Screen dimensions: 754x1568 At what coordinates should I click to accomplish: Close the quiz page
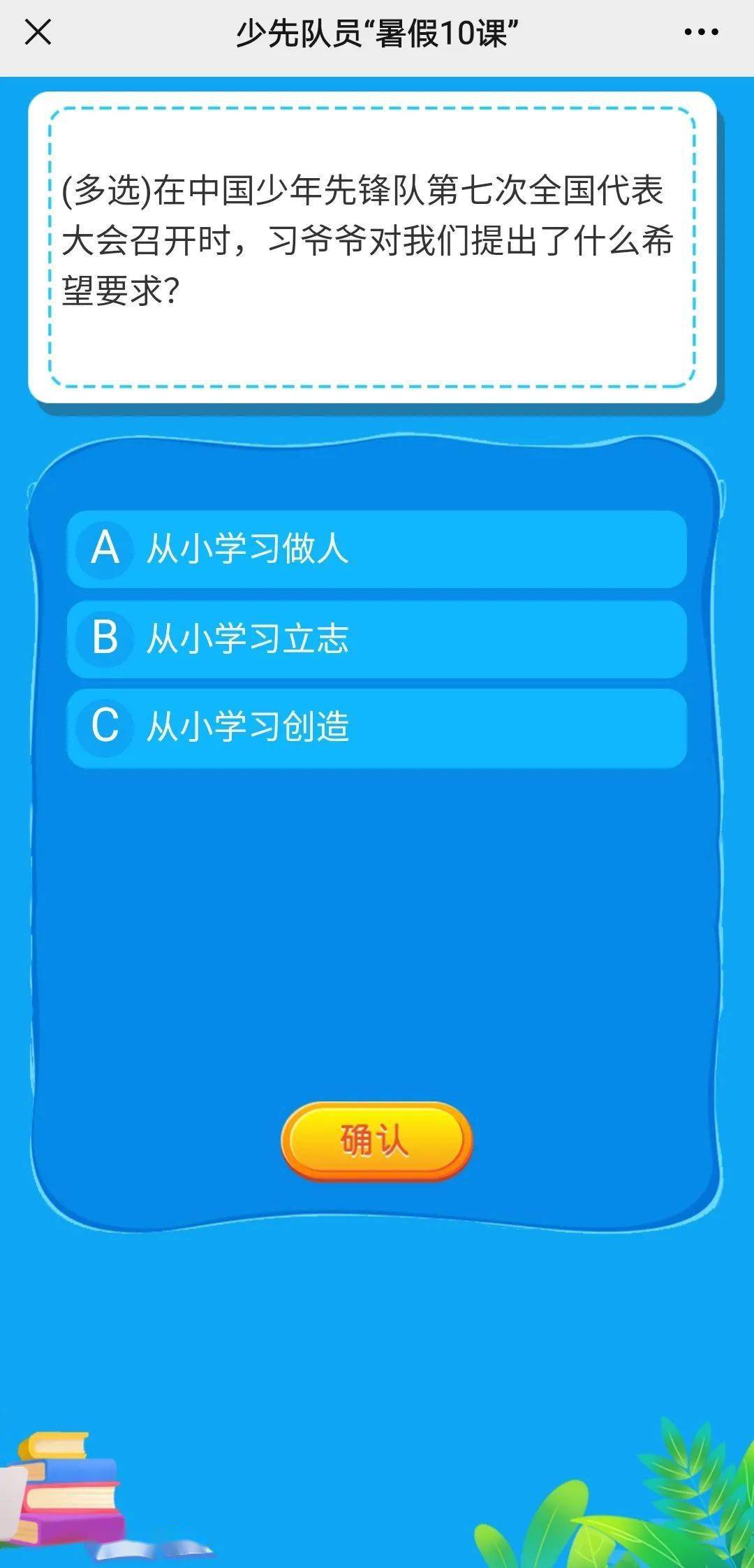click(x=38, y=32)
